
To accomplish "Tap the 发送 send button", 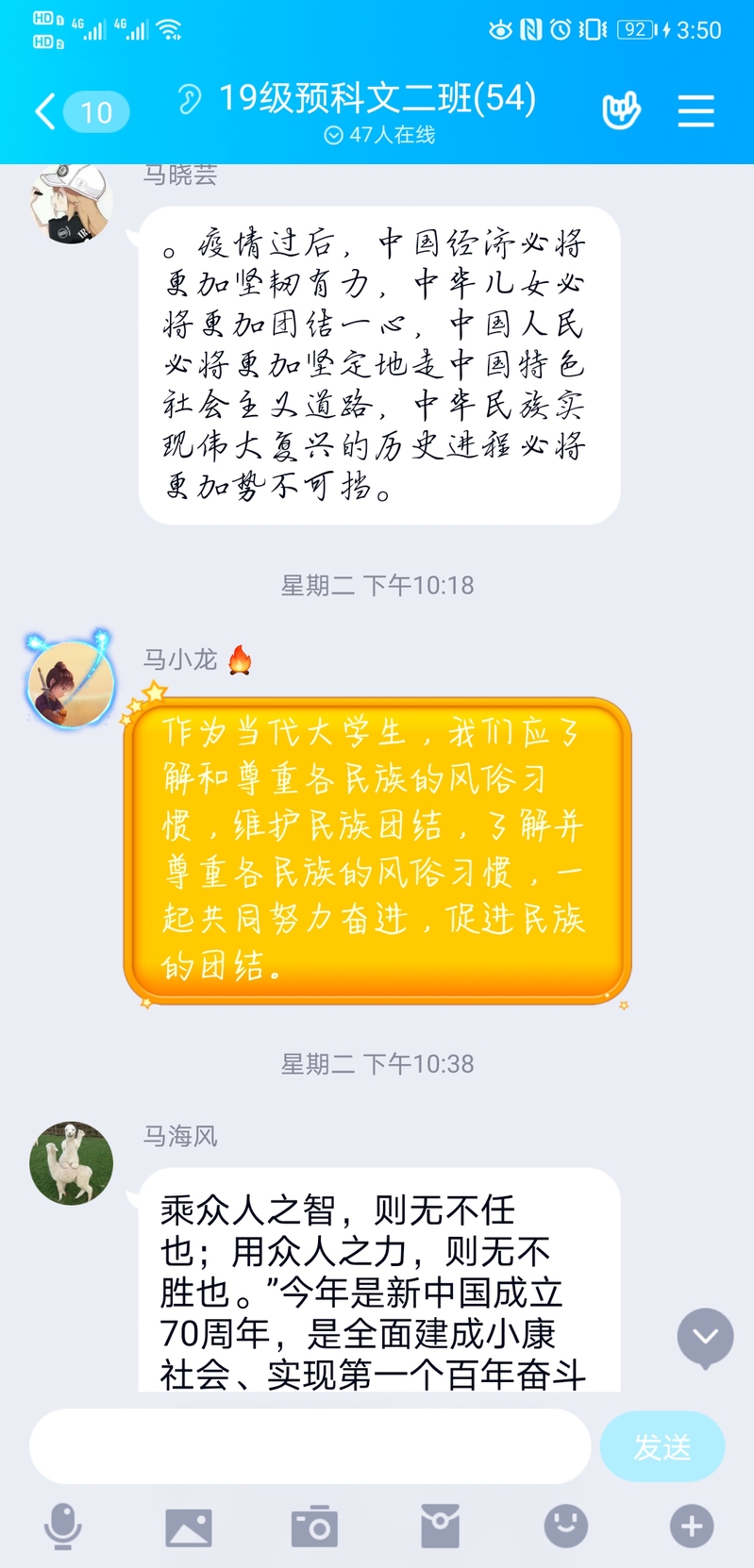I will pyautogui.click(x=662, y=1445).
